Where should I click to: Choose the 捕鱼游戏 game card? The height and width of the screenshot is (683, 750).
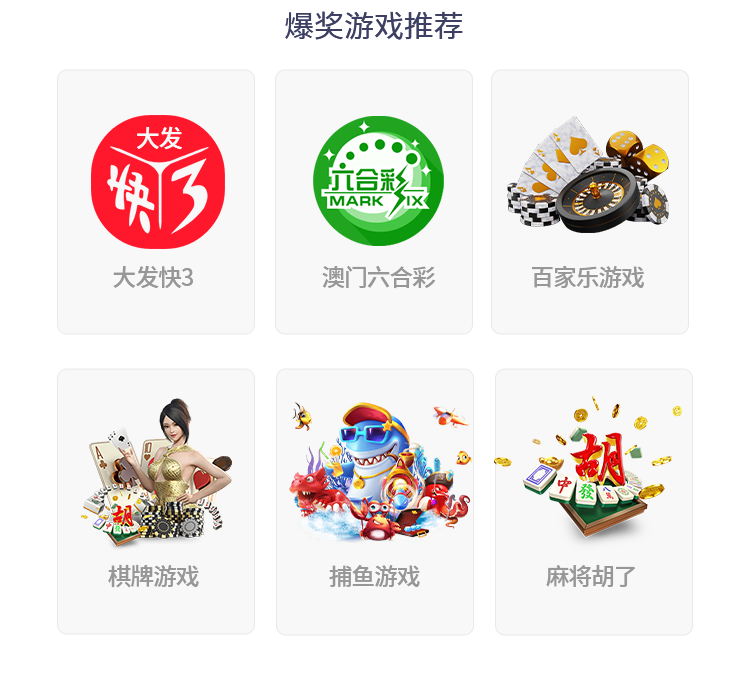374,501
